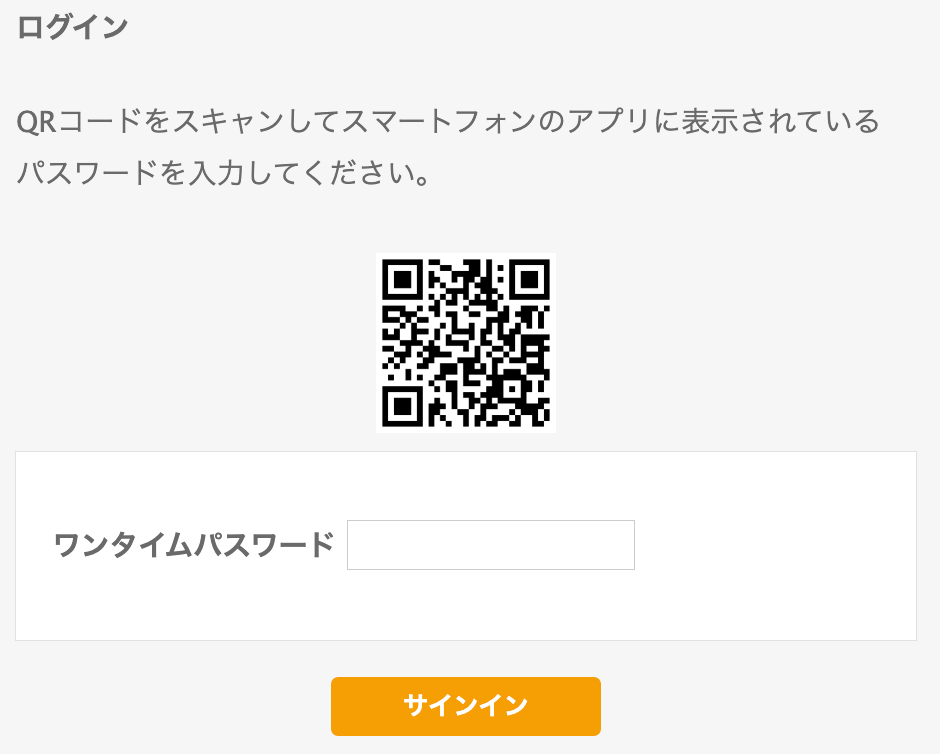This screenshot has height=754, width=940.
Task: Tap the サインイン button
Action: [x=465, y=706]
